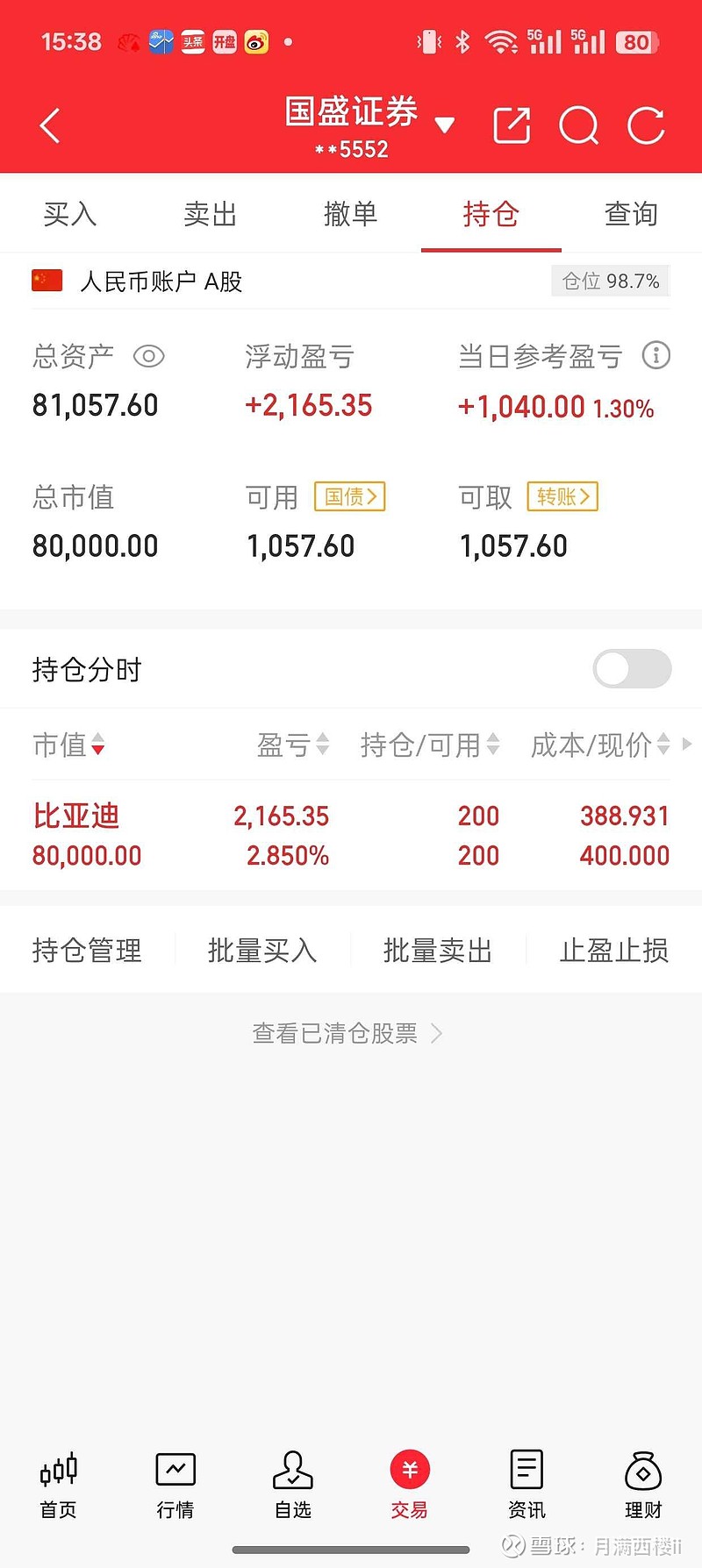Image resolution: width=702 pixels, height=1568 pixels.
Task: Show info about 当日参考盈亏
Action: 656,355
